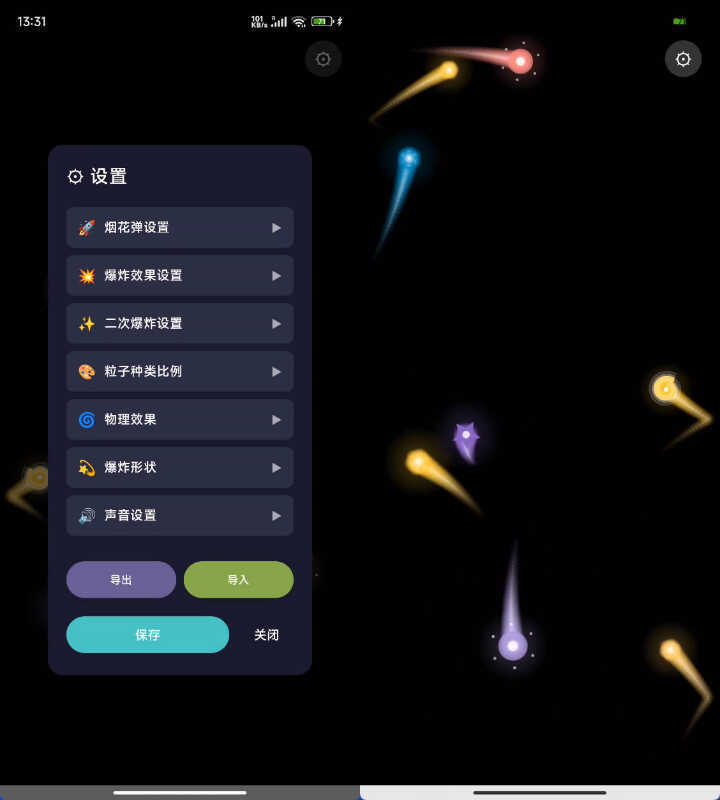The width and height of the screenshot is (720, 800).
Task: Open 粒子种类比例 particle type ratio
Action: tap(180, 371)
